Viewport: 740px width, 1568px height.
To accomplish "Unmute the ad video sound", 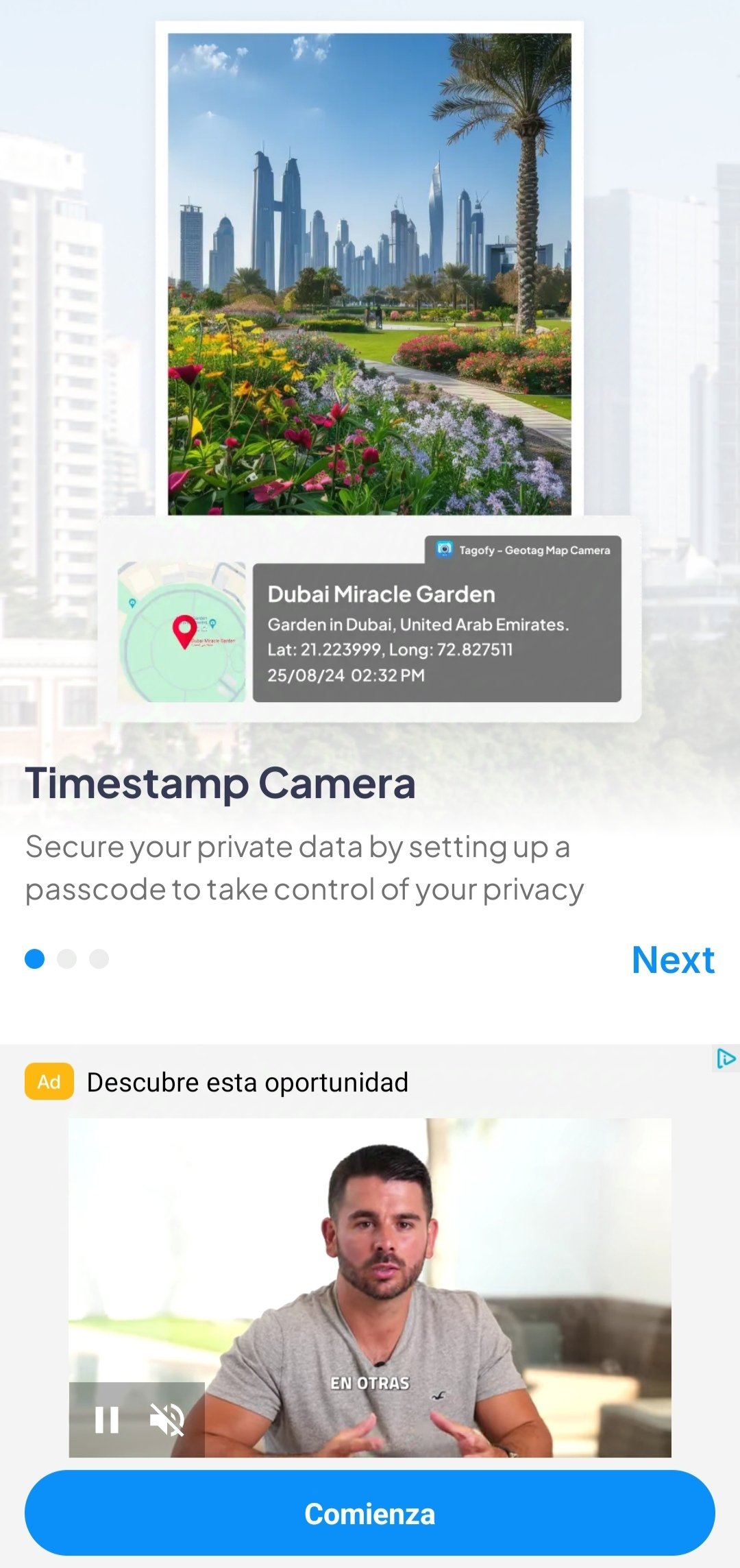I will tap(167, 1419).
